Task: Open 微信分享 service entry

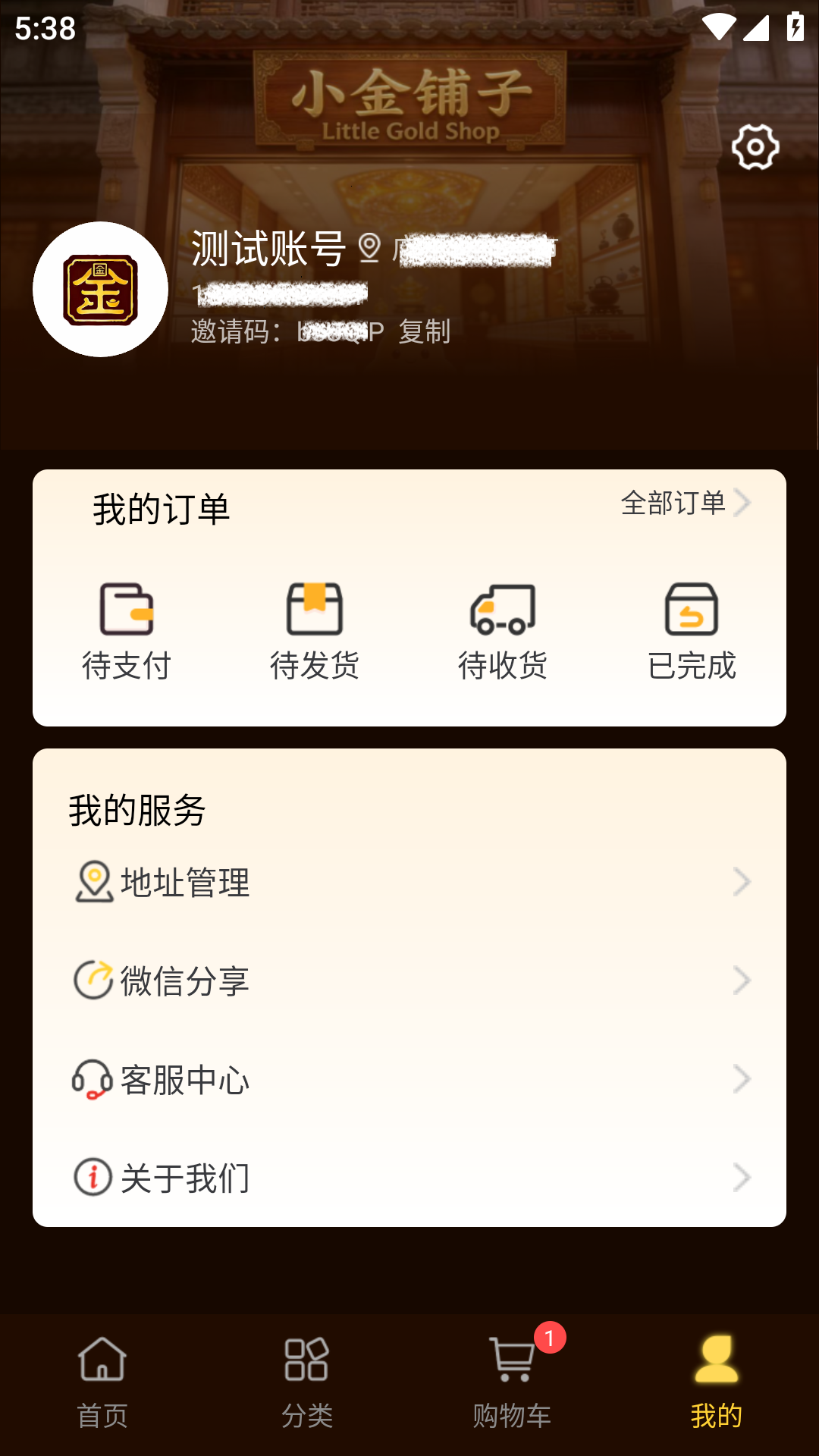Action: [186, 981]
